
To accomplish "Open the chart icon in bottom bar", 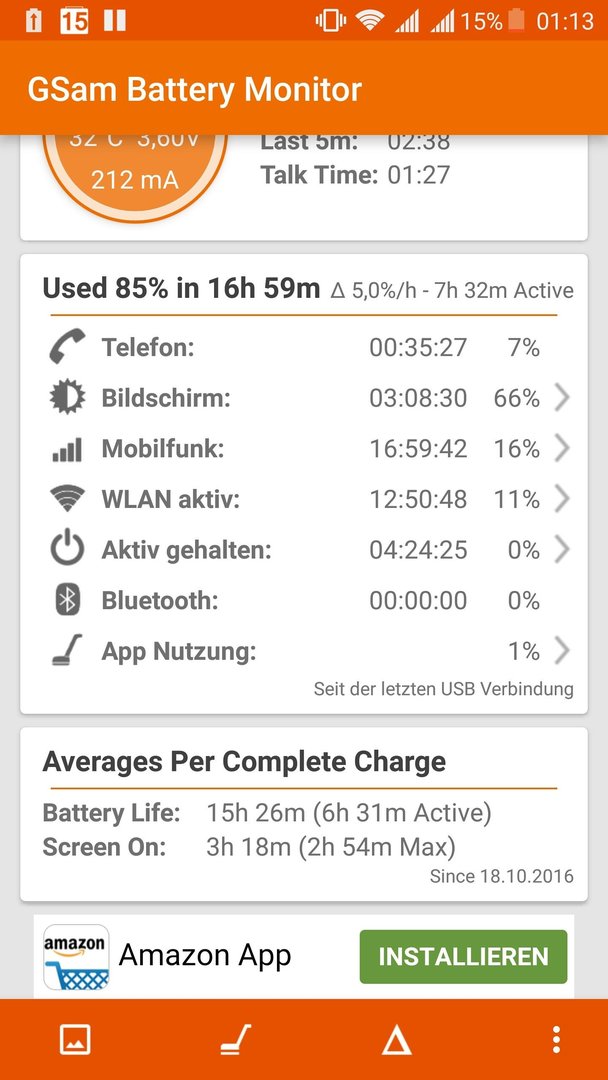I will pyautogui.click(x=75, y=1039).
